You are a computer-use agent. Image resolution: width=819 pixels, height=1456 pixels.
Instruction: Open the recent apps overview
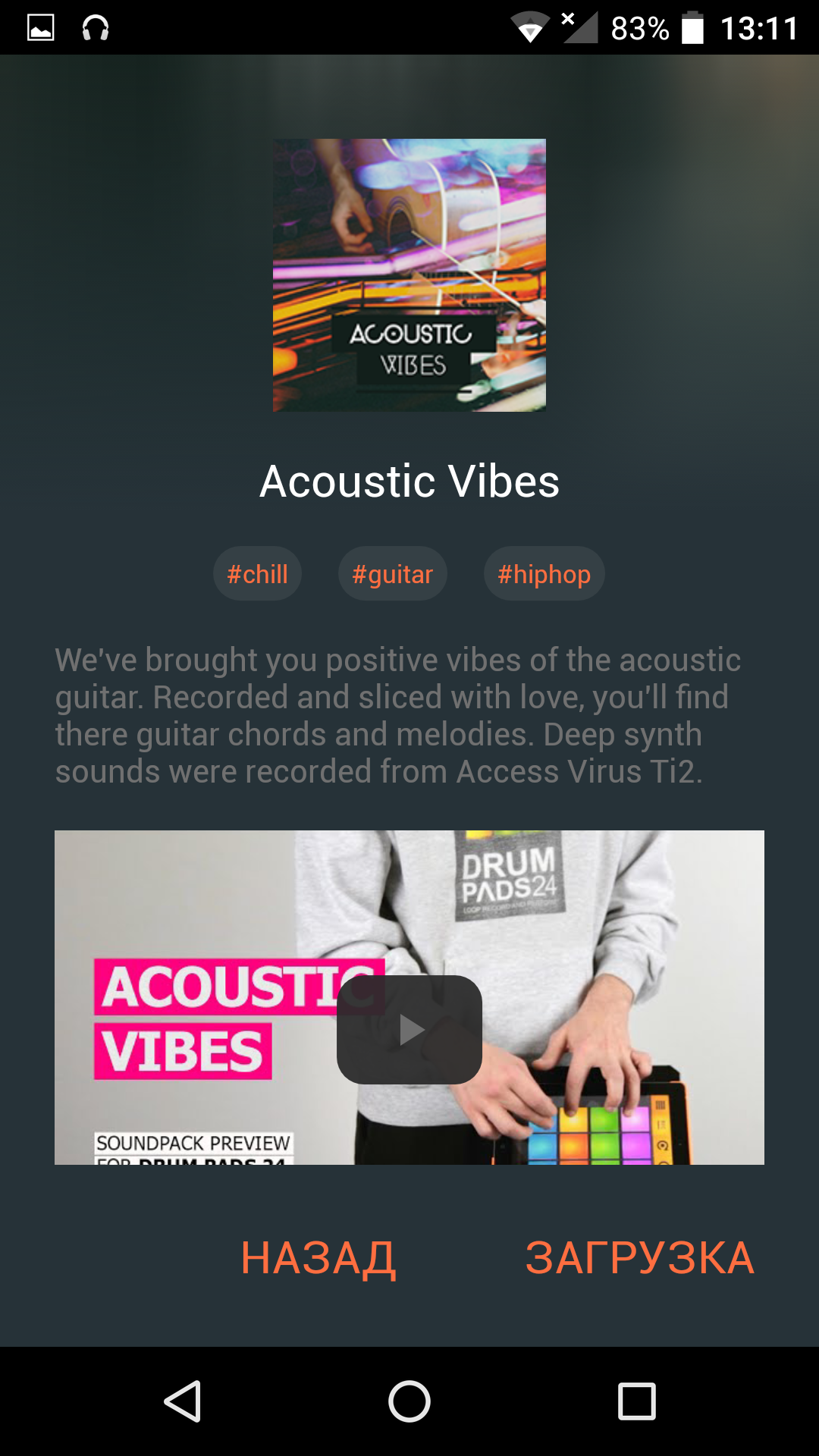click(637, 1401)
